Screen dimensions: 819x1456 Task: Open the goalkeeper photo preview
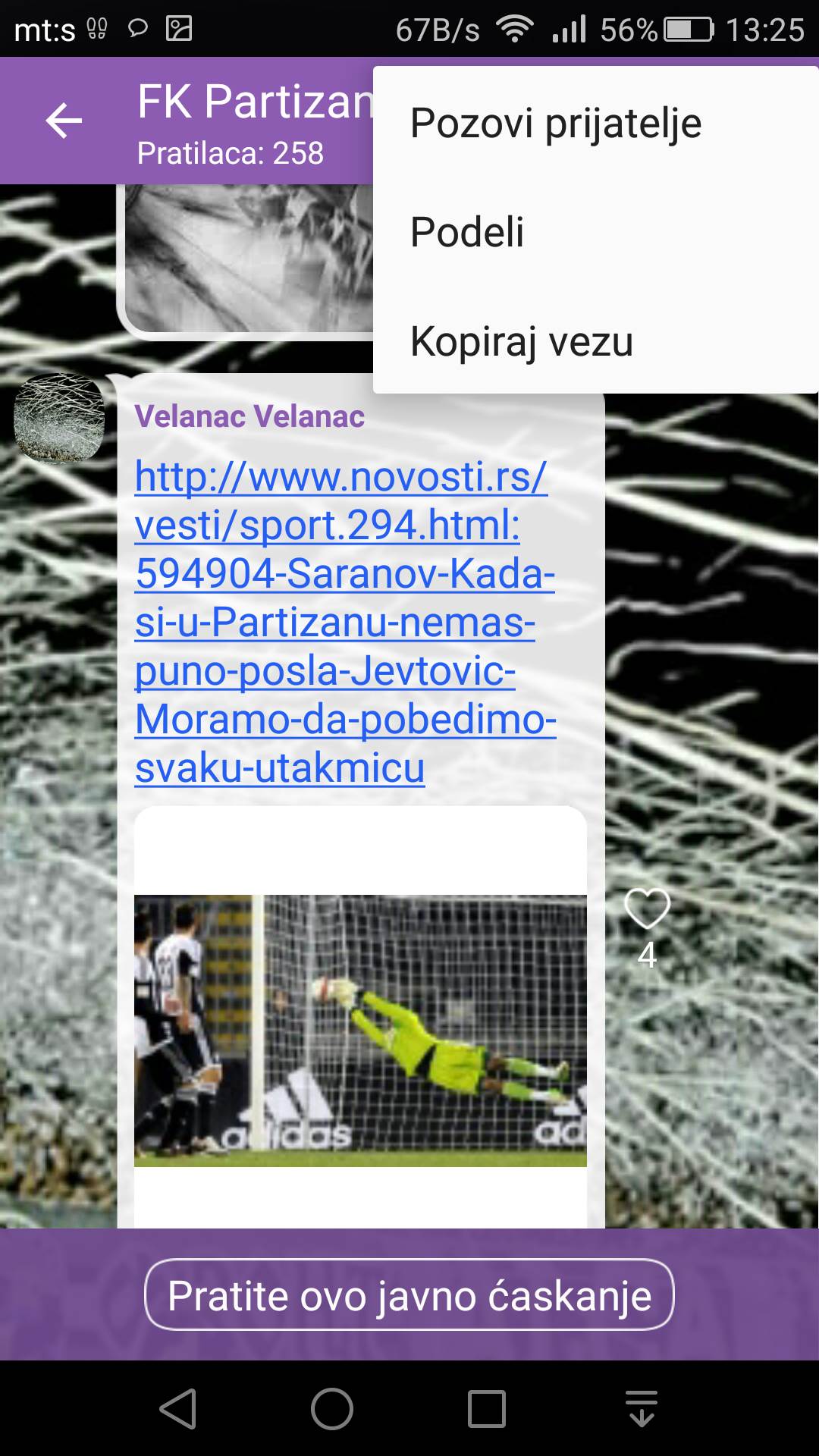360,1030
